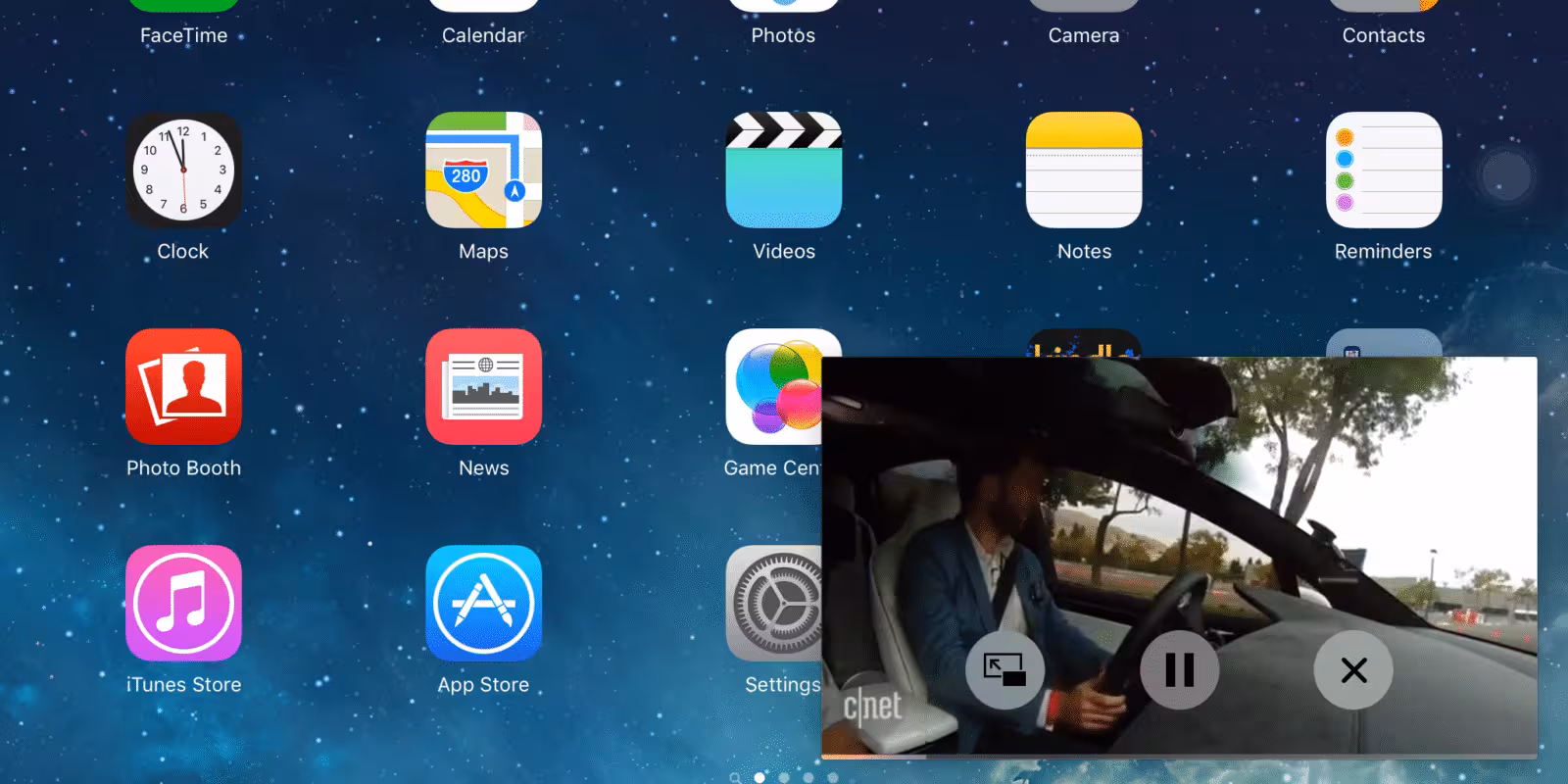Open the Clock app

[x=183, y=171]
